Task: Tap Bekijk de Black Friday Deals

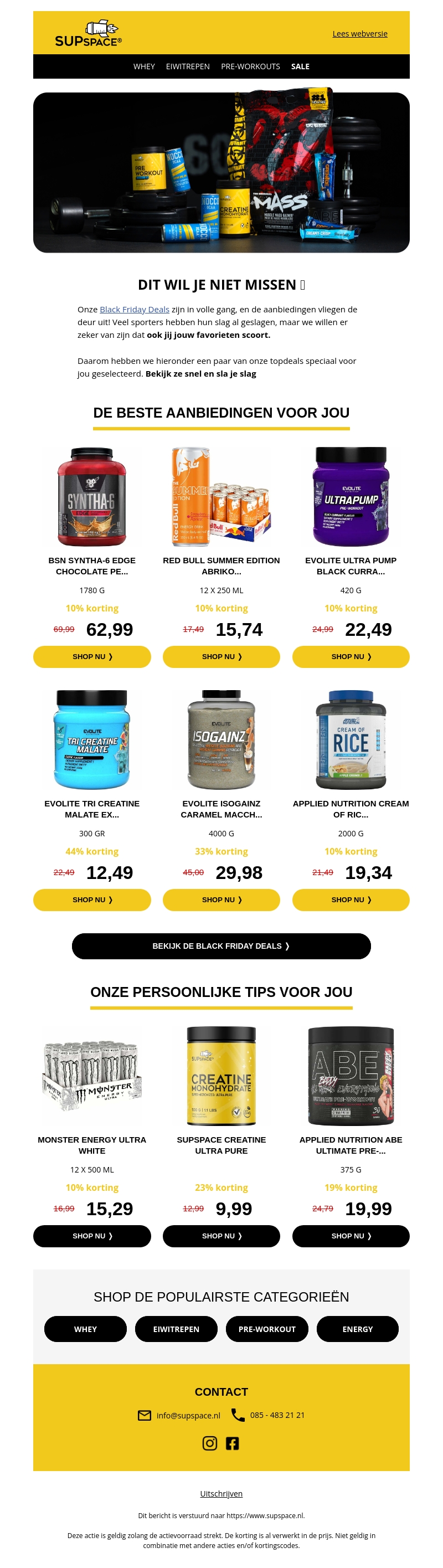Action: tap(221, 946)
